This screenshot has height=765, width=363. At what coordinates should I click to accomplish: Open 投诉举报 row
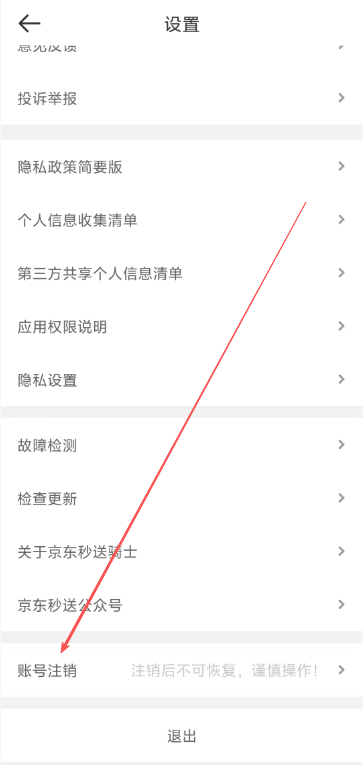coord(182,99)
